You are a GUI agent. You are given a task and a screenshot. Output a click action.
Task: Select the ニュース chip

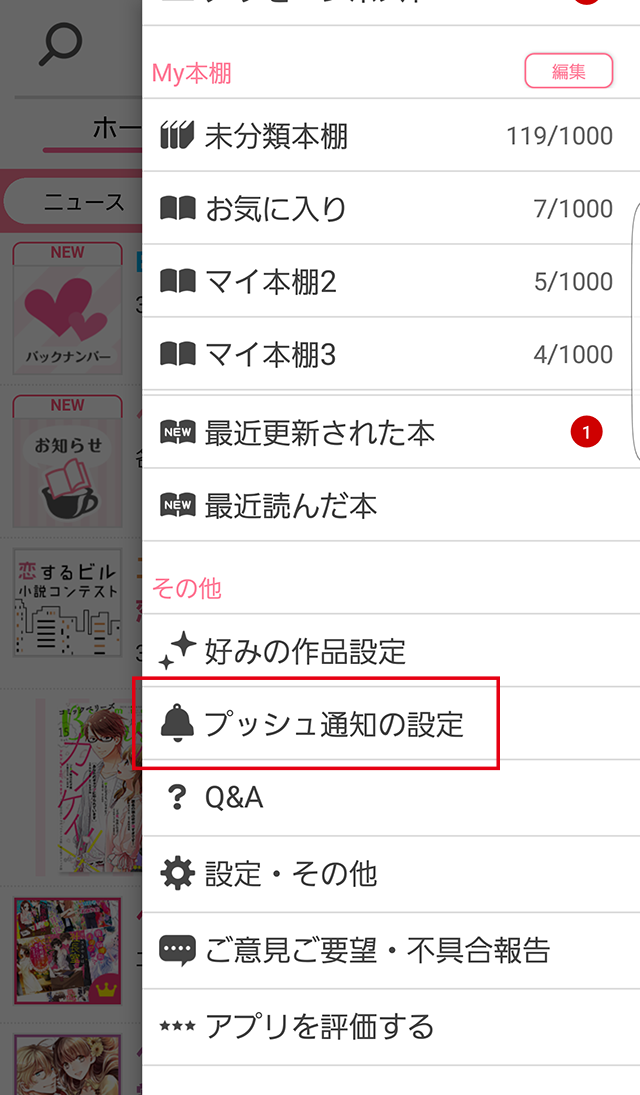point(80,203)
